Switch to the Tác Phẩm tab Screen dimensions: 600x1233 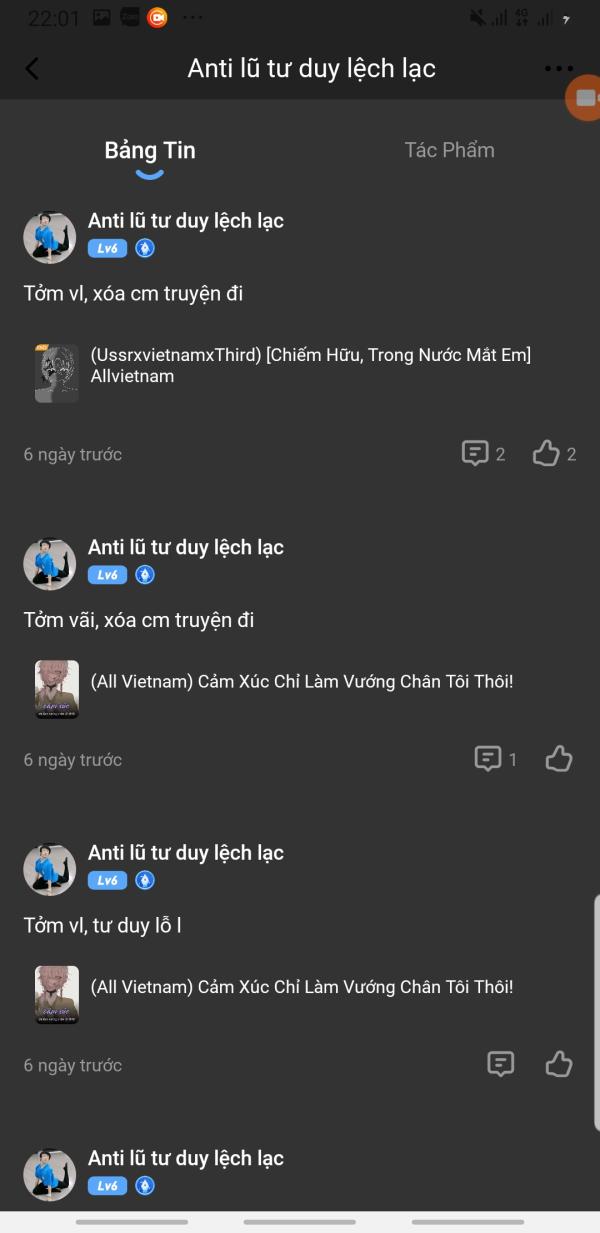[x=449, y=150]
